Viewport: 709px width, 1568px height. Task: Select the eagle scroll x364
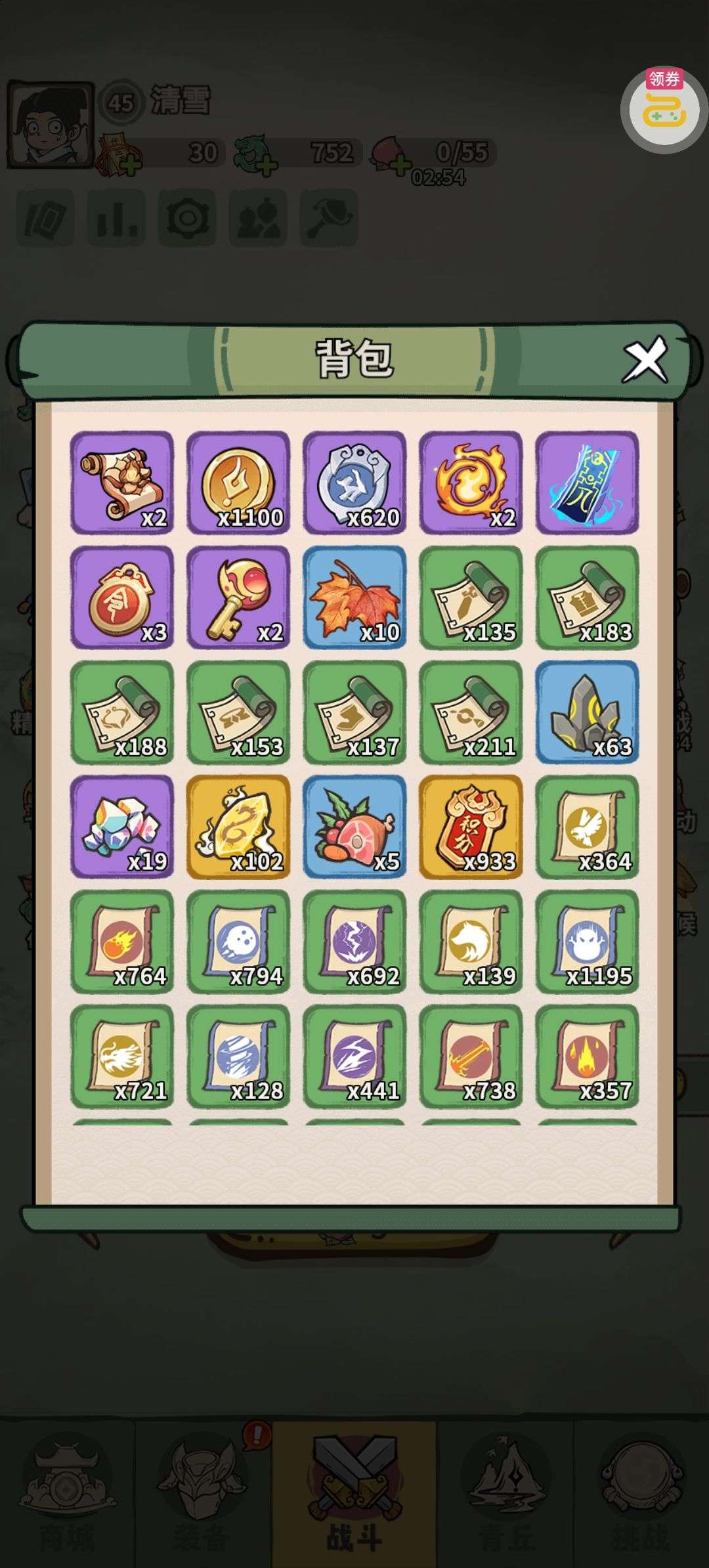coord(587,827)
